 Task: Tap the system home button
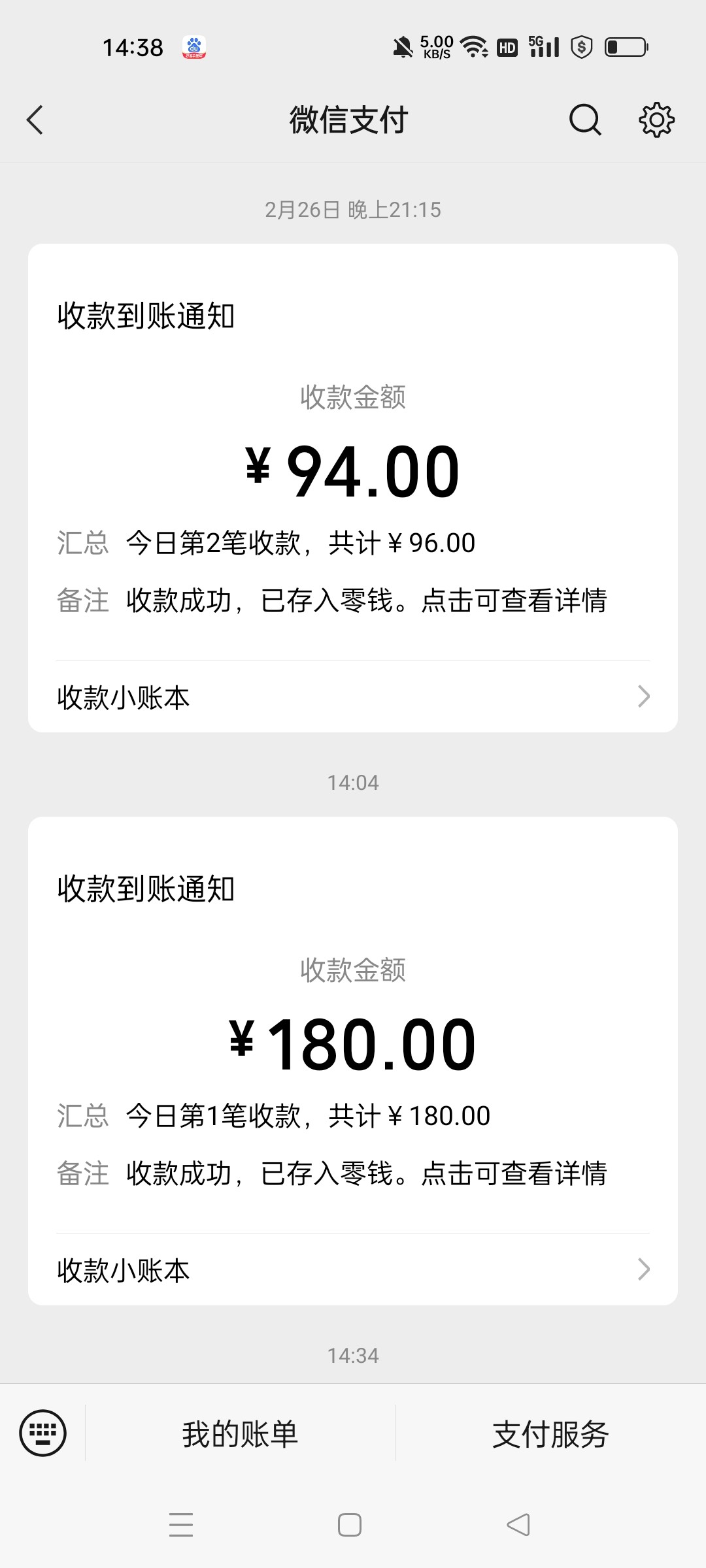[350, 1525]
